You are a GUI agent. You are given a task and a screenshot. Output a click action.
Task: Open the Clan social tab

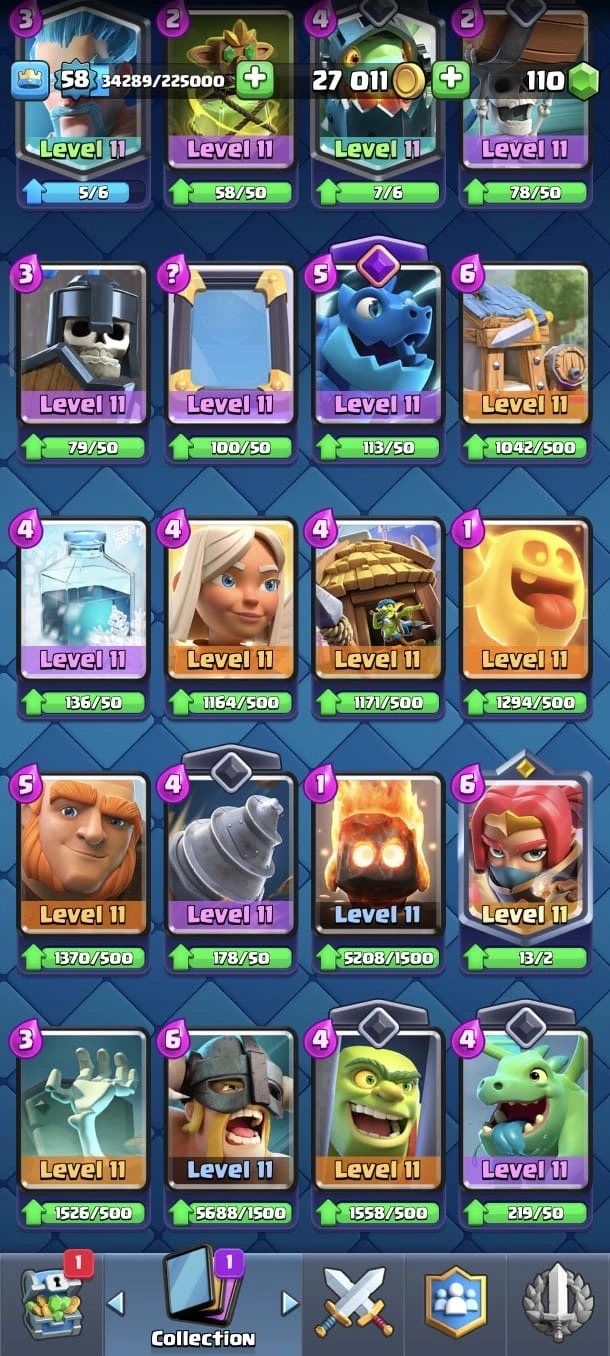[x=455, y=1302]
